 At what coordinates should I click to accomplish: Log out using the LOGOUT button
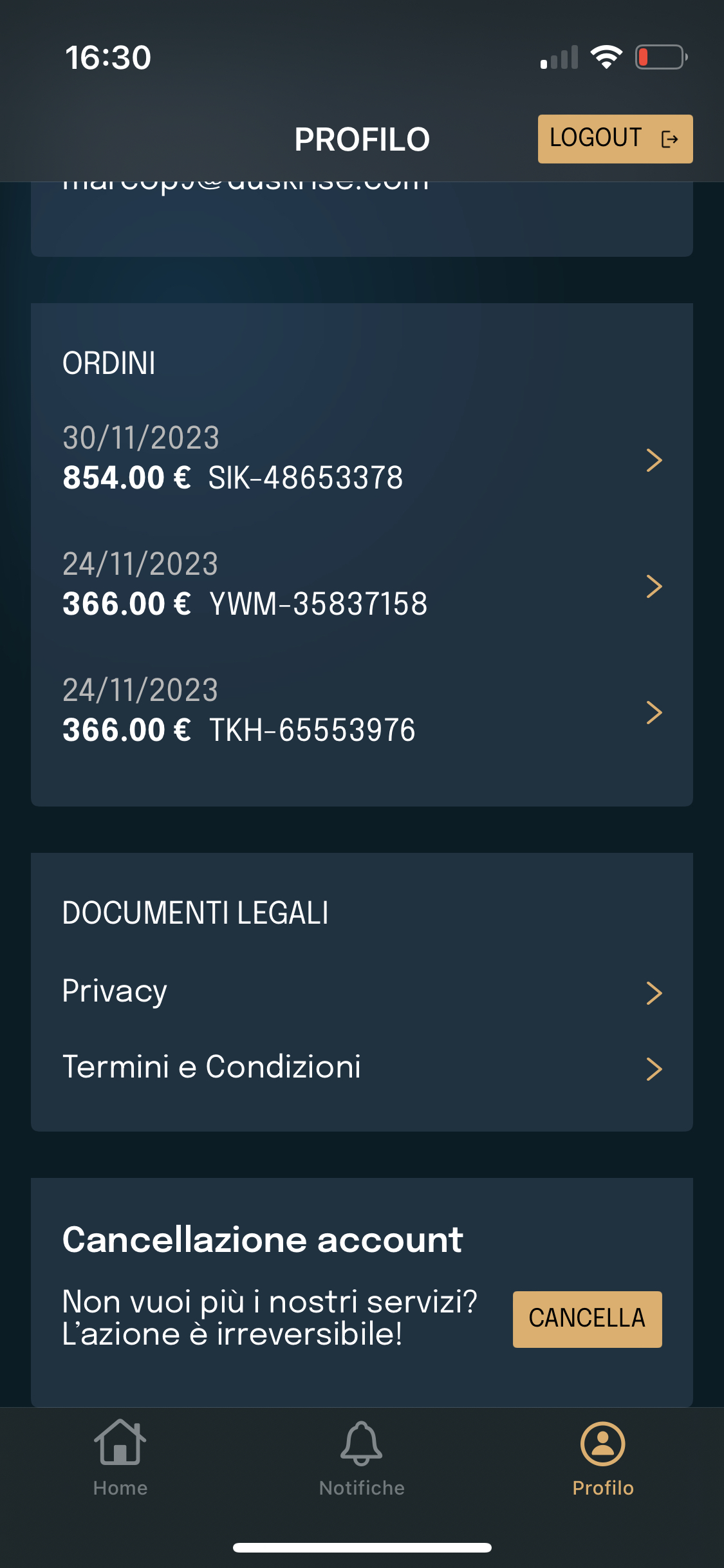(x=615, y=138)
